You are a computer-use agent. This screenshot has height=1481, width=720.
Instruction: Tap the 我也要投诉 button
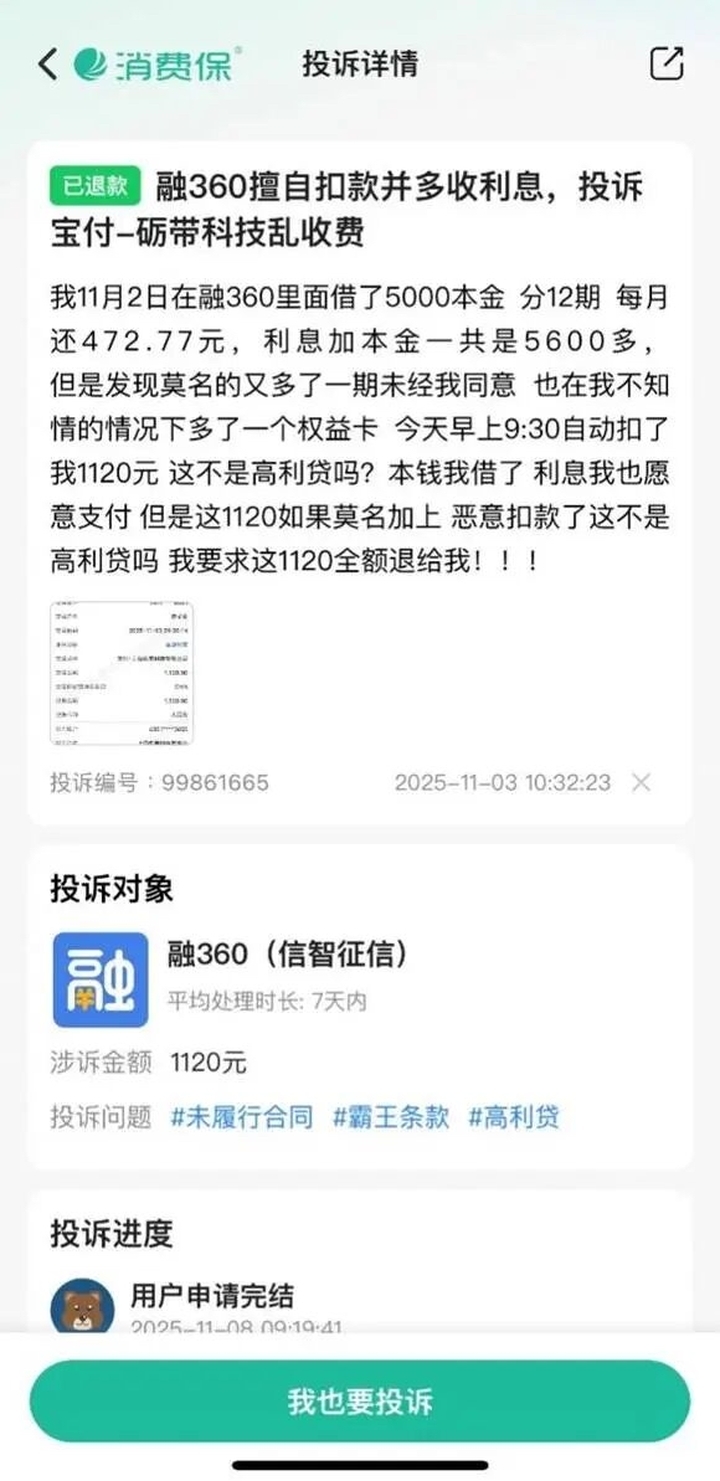[x=360, y=1401]
